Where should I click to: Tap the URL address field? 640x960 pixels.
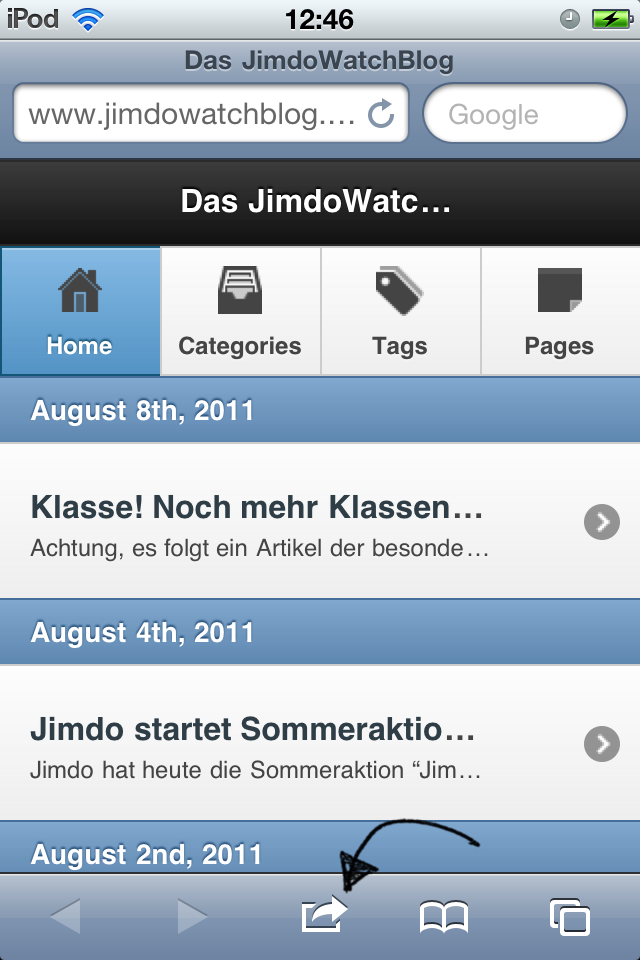(x=190, y=115)
